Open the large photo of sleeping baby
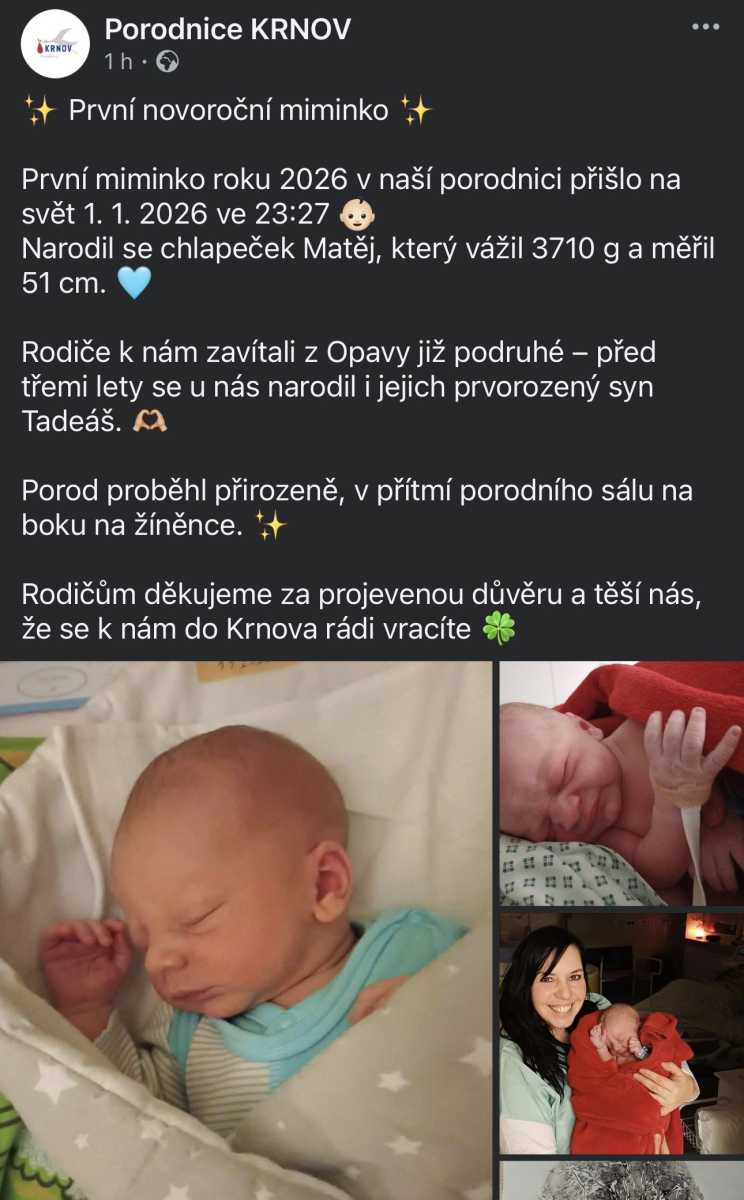The image size is (744, 1200). tap(245, 930)
